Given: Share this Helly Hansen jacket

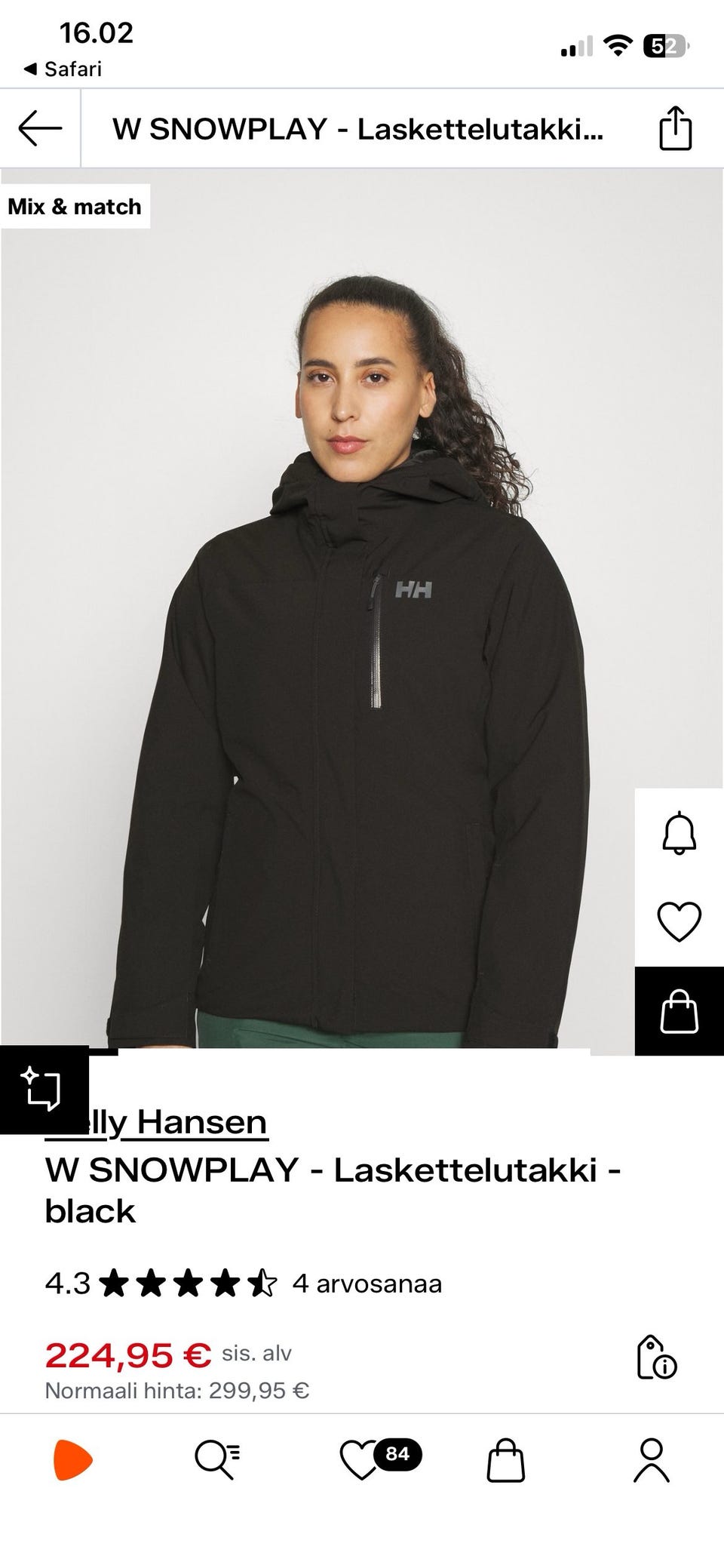Looking at the screenshot, I should click(x=675, y=128).
